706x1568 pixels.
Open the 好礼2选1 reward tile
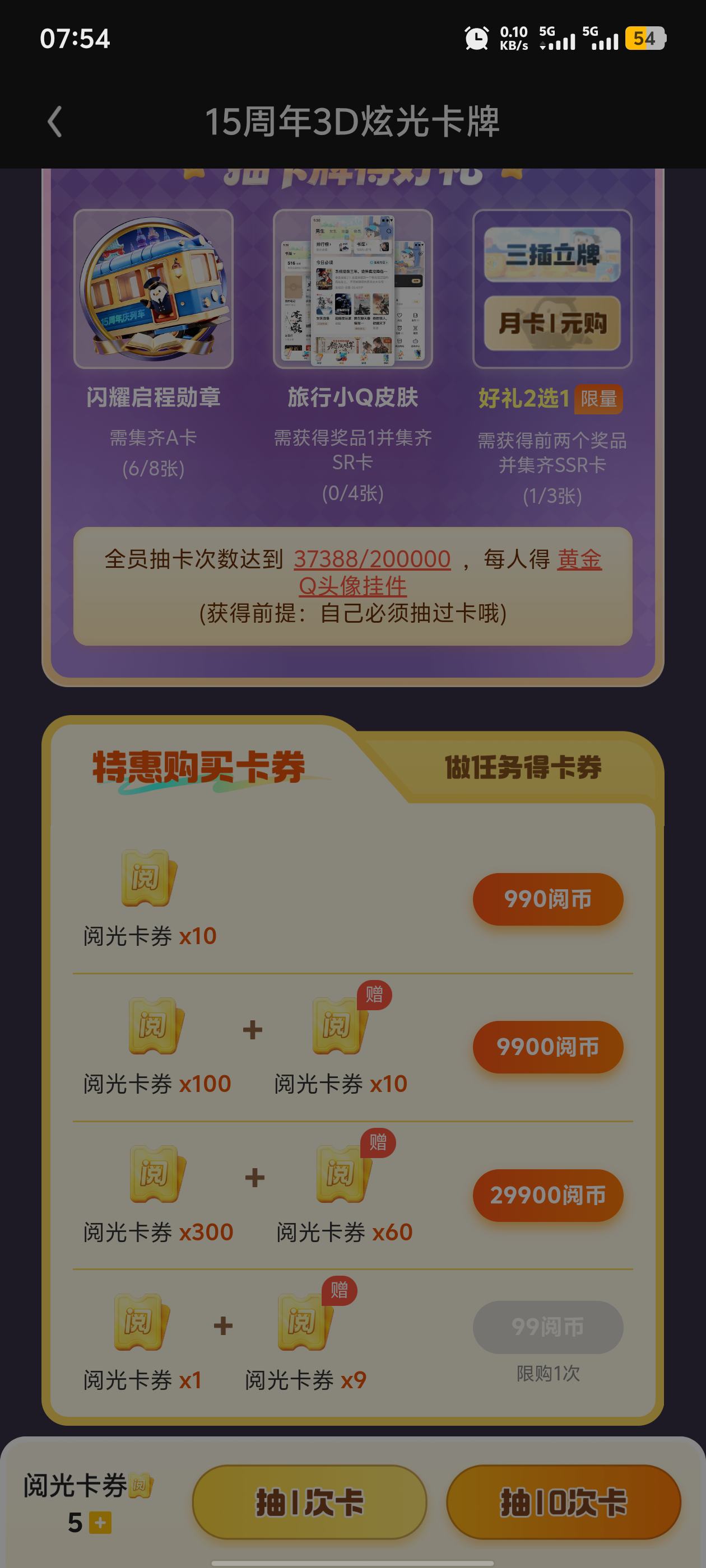tap(552, 289)
